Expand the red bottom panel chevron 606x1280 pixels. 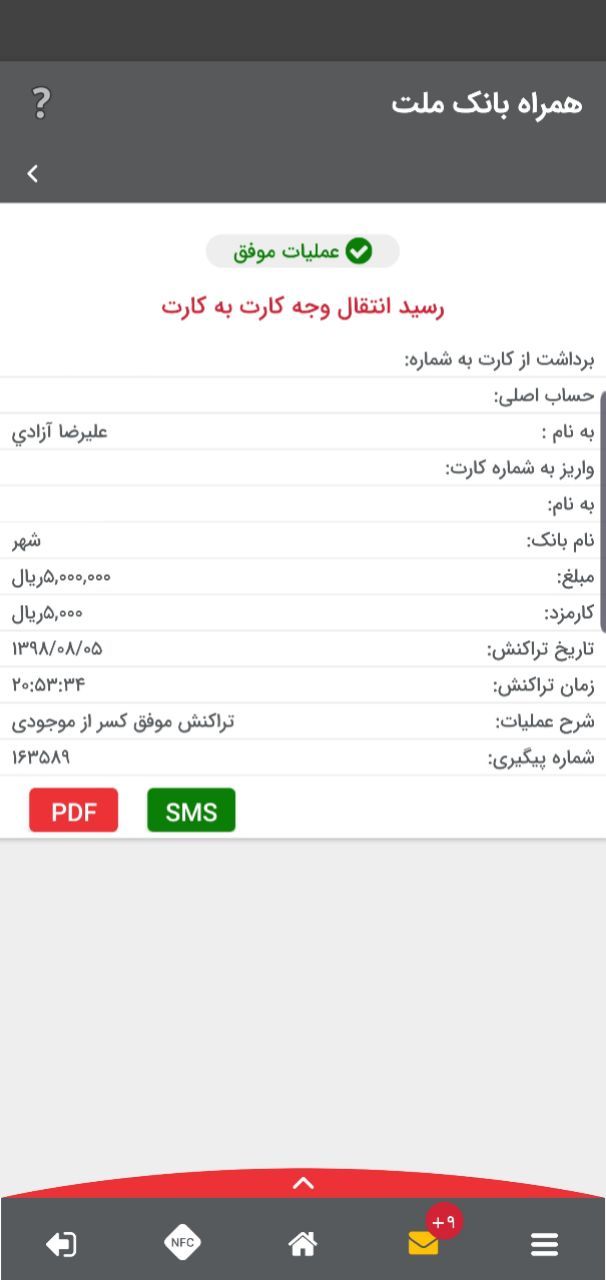[x=303, y=1184]
